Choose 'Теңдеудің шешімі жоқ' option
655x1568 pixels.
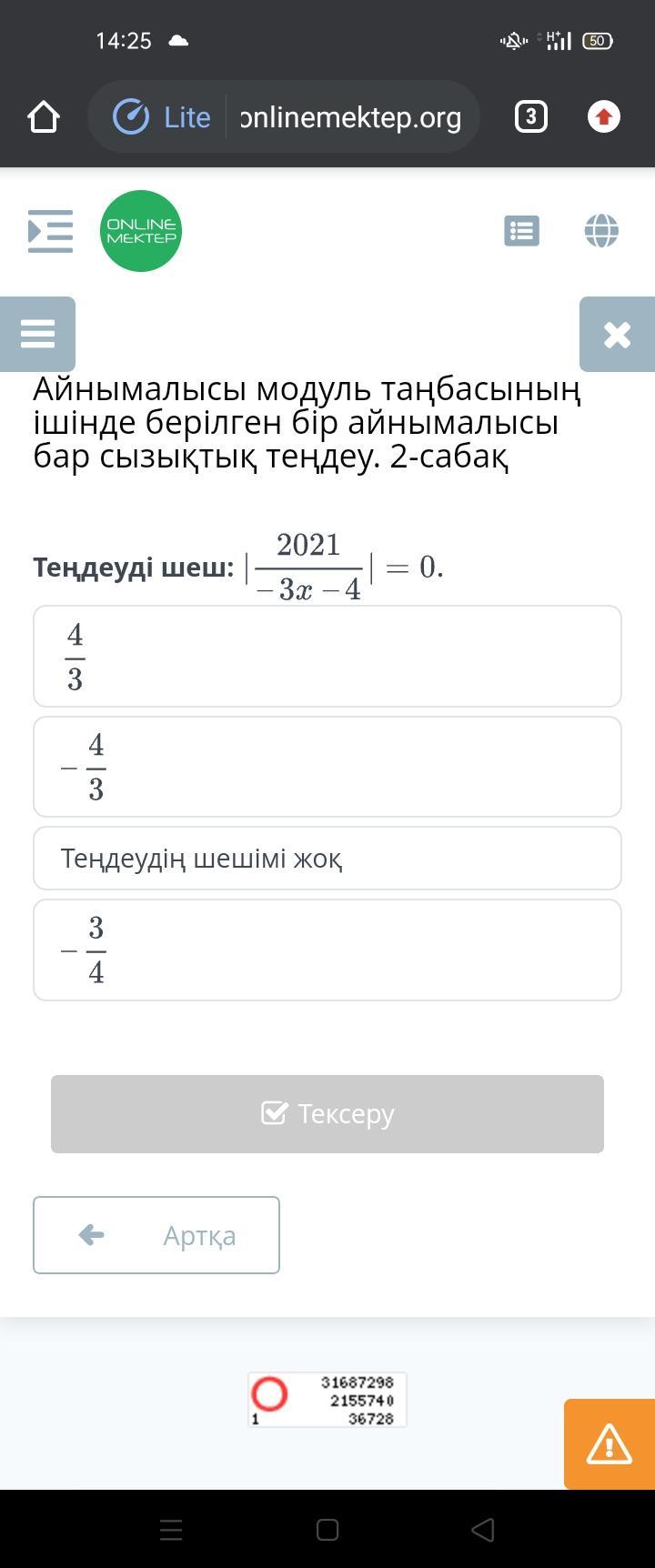pyautogui.click(x=327, y=858)
